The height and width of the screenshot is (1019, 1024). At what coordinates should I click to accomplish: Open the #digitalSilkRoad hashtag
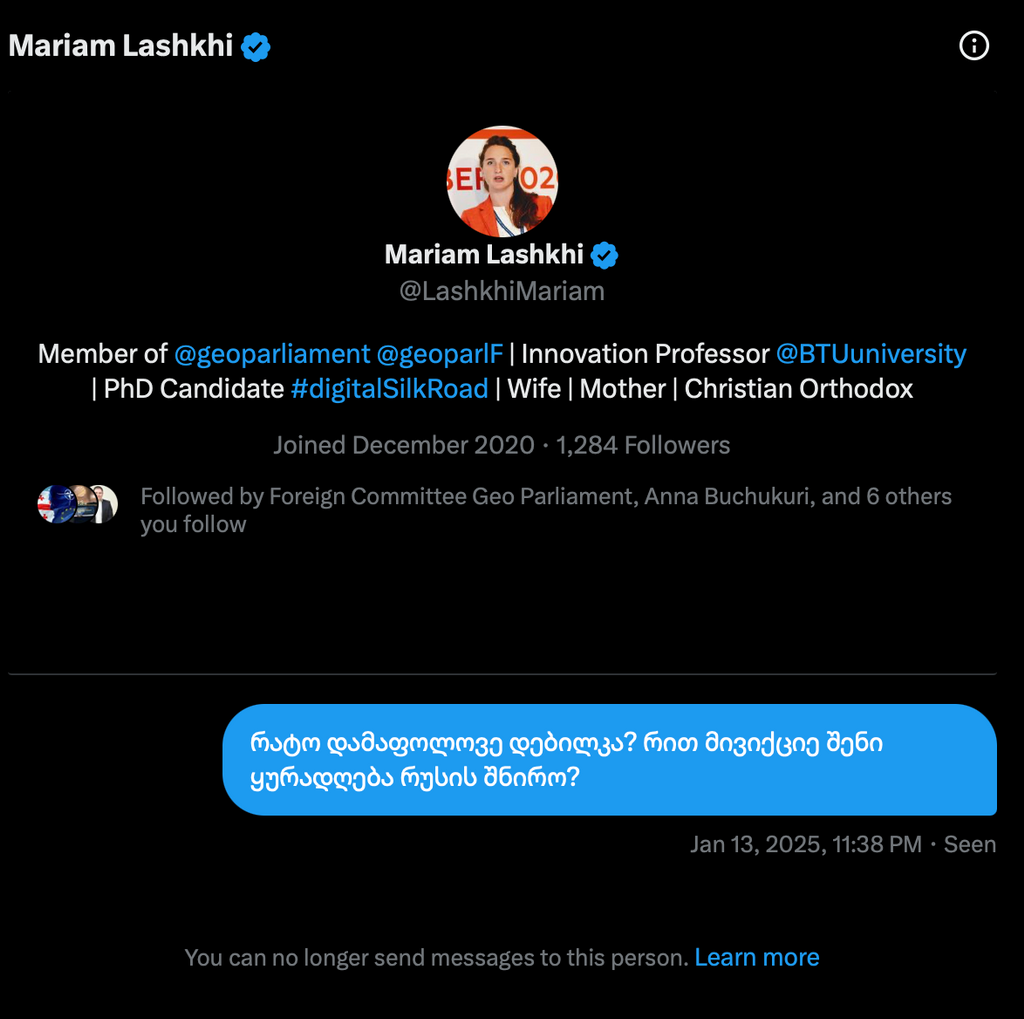tap(389, 389)
